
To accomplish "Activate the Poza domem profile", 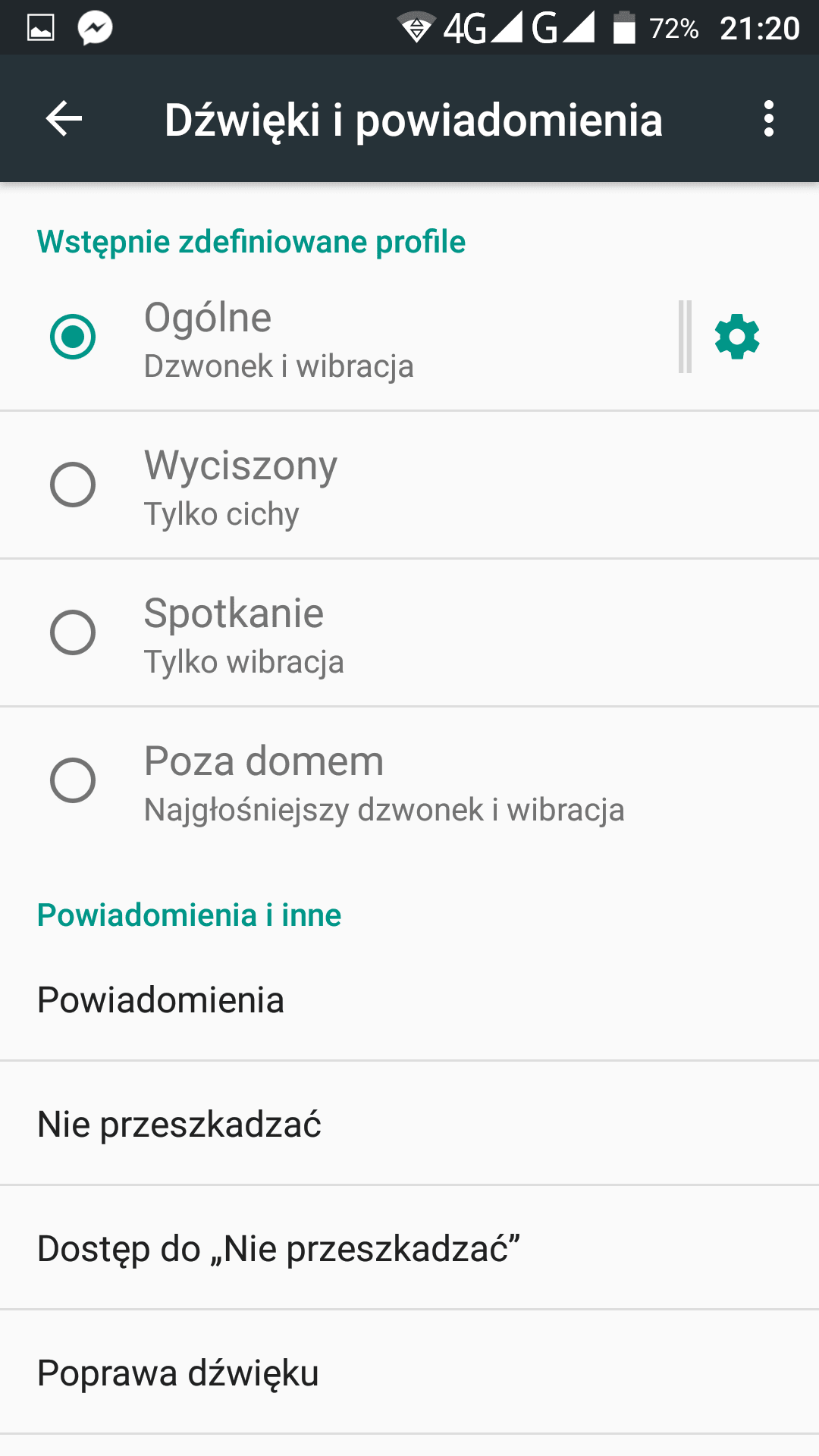I will pyautogui.click(x=409, y=781).
